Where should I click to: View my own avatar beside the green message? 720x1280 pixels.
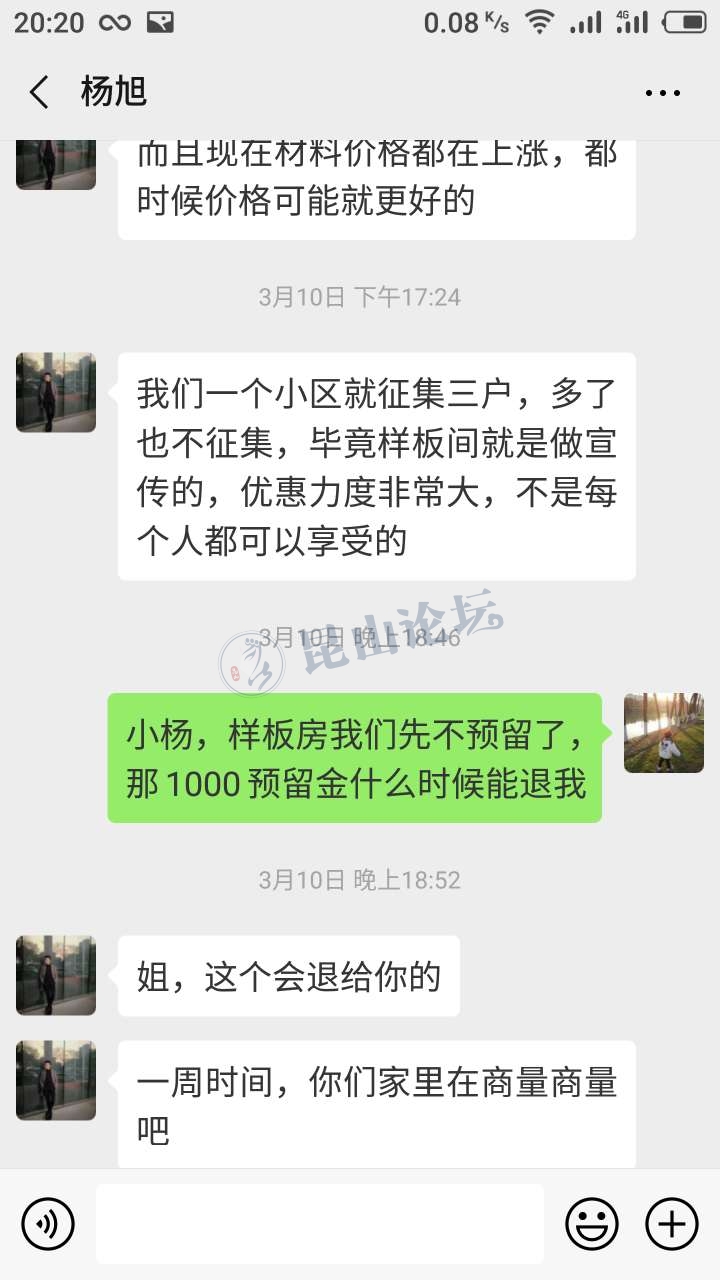point(663,733)
